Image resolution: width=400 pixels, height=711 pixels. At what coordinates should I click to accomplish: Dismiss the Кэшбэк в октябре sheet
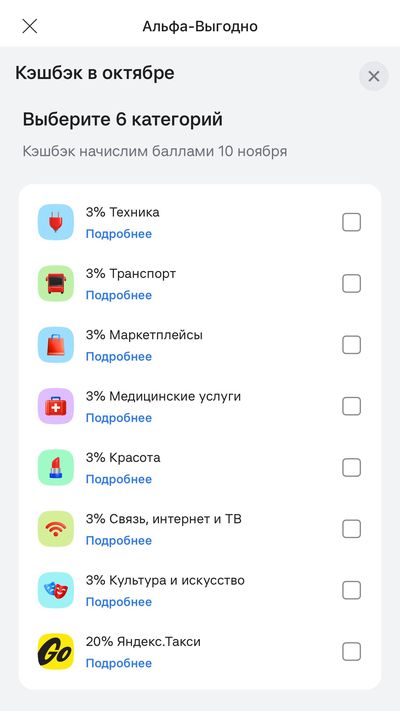tap(374, 76)
